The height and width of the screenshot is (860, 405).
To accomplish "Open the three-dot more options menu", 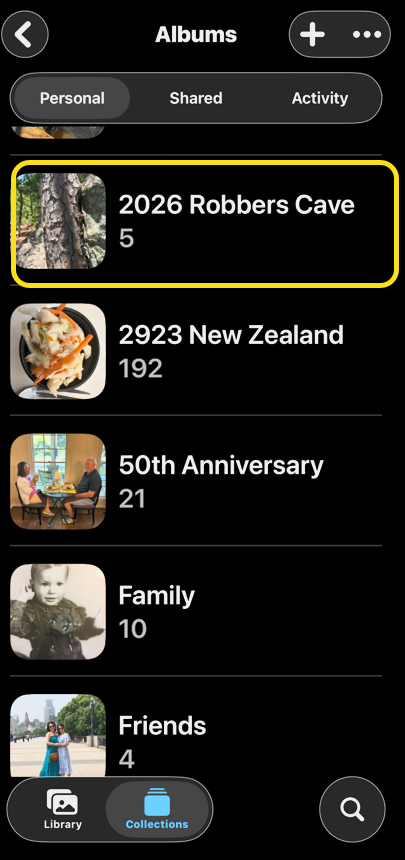I will [367, 35].
